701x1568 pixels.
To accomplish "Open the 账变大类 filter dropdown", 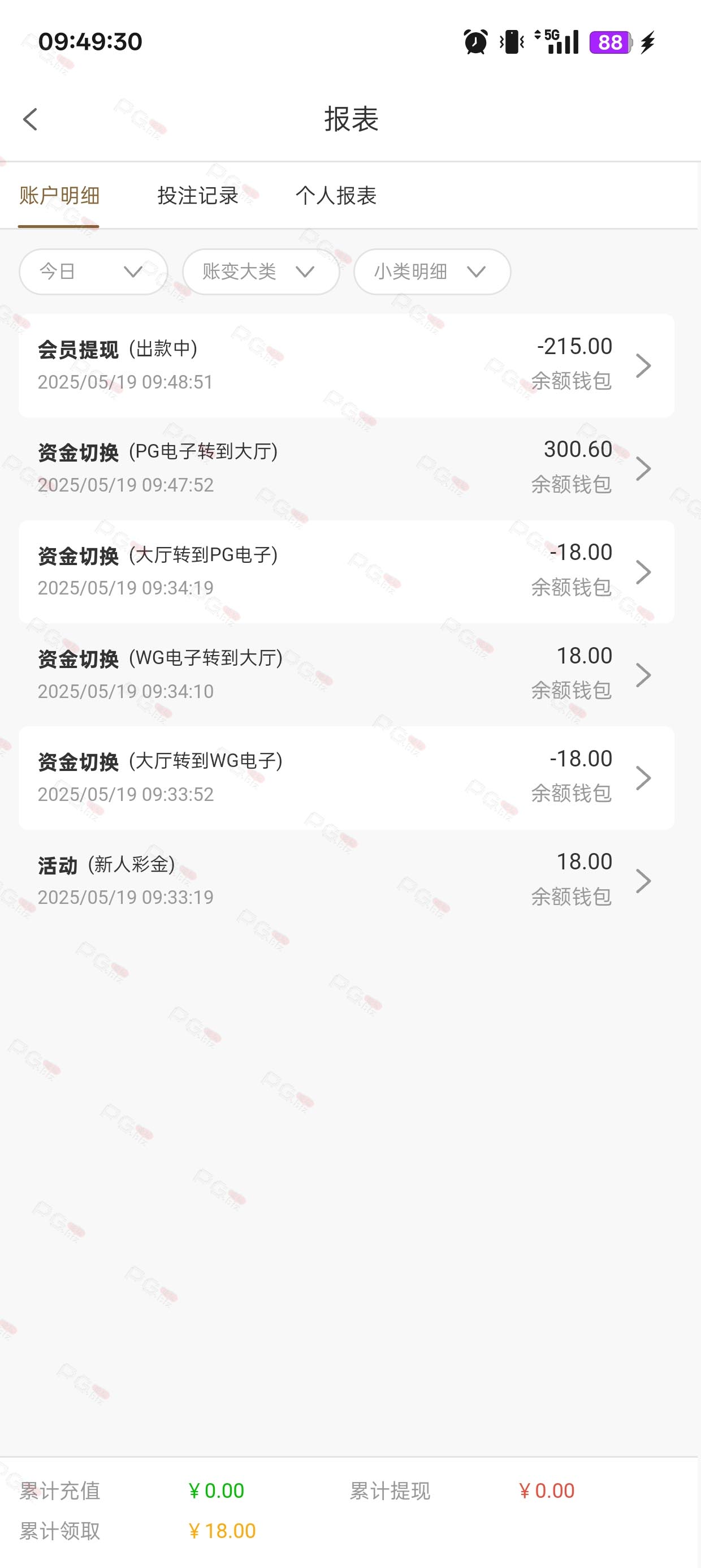I will coord(261,272).
